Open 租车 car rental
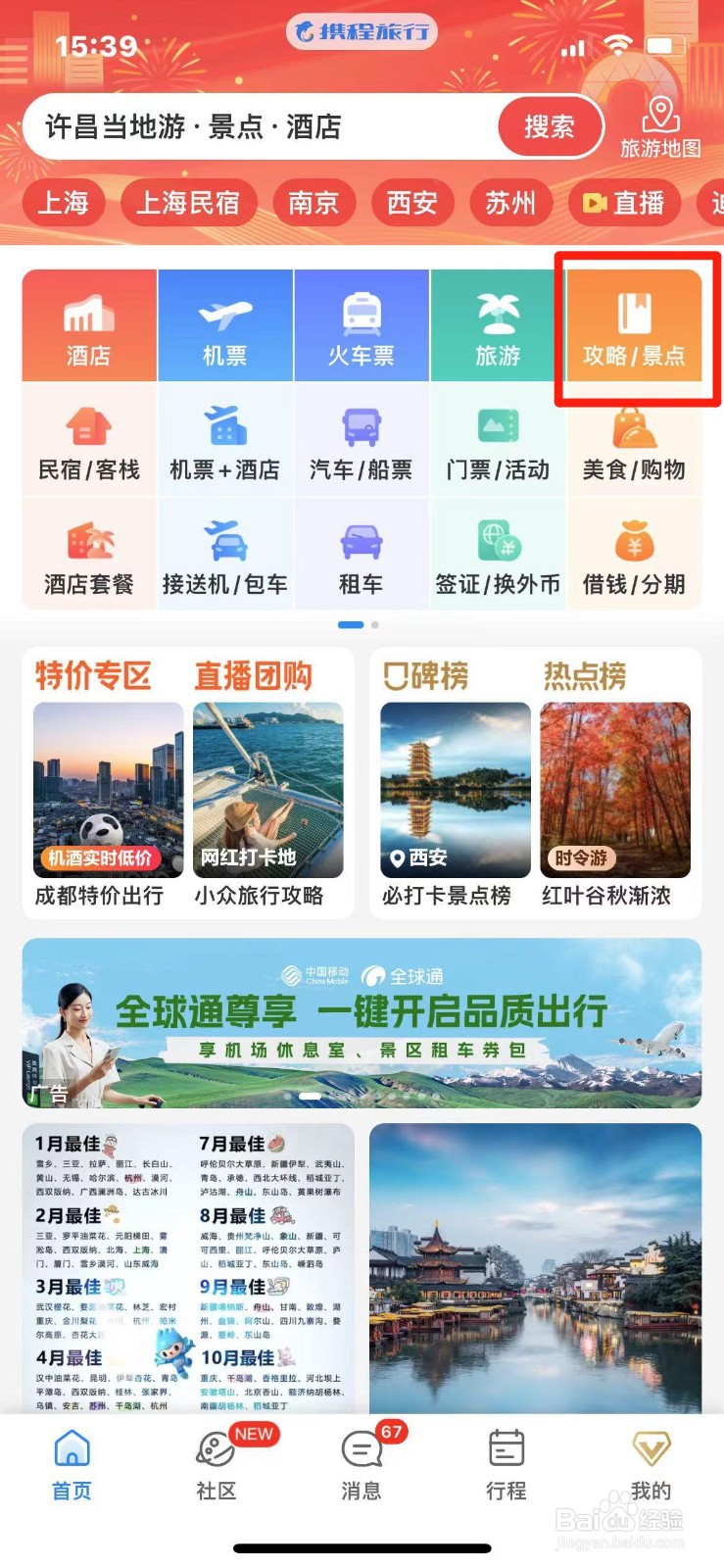Screen dimensions: 724x1568 361,559
